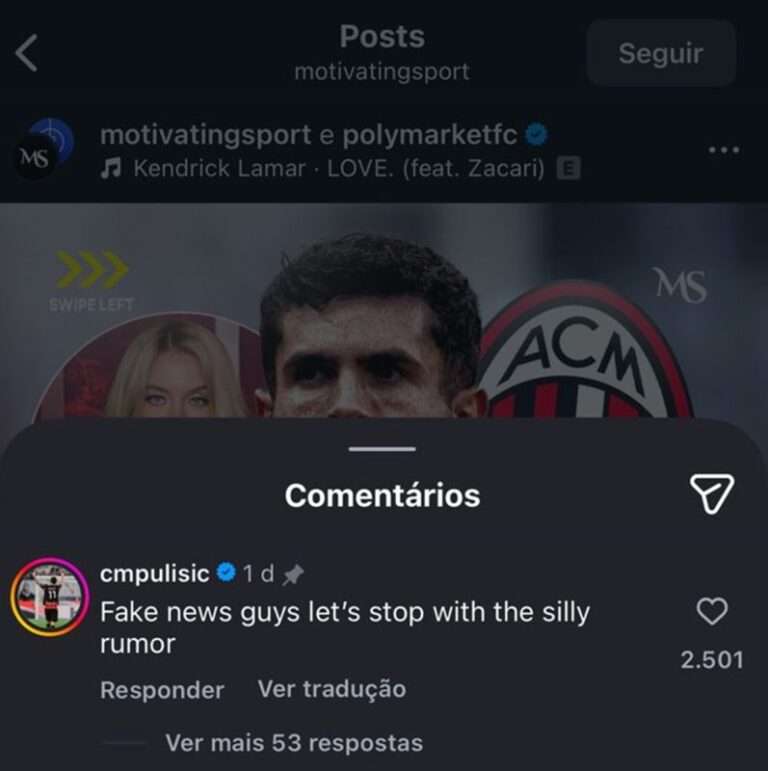Tap Responder under cmpulisic's comment
Viewport: 768px width, 771px height.
pyautogui.click(x=162, y=690)
